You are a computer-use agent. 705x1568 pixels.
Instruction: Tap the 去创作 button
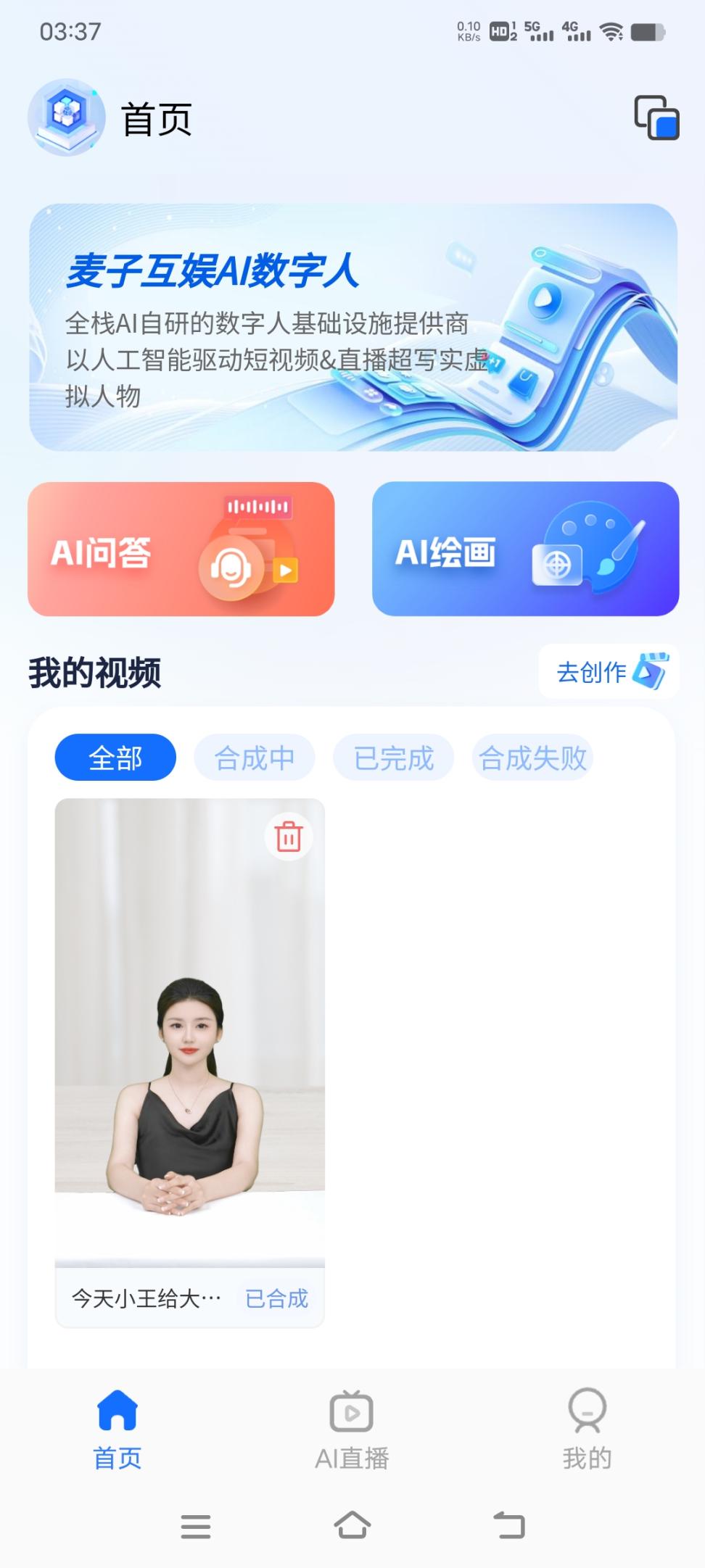609,672
